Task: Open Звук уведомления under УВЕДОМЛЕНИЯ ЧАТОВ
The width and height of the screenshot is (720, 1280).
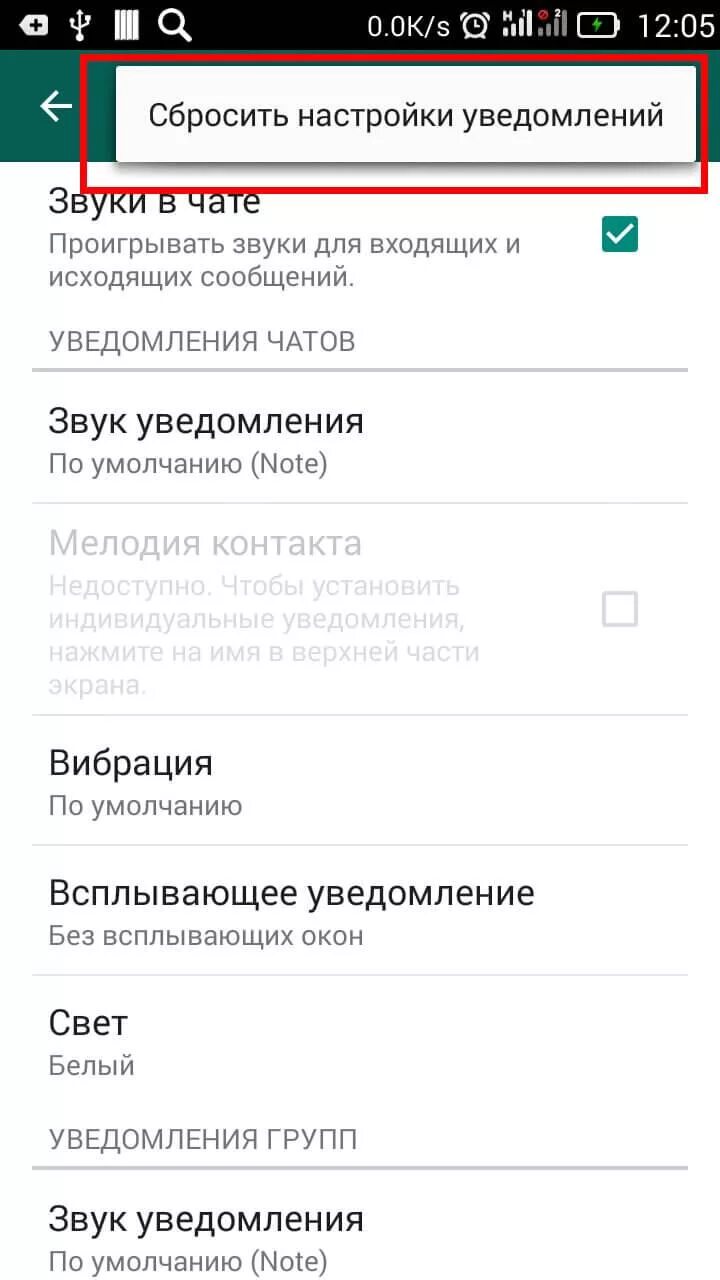Action: pyautogui.click(x=360, y=440)
